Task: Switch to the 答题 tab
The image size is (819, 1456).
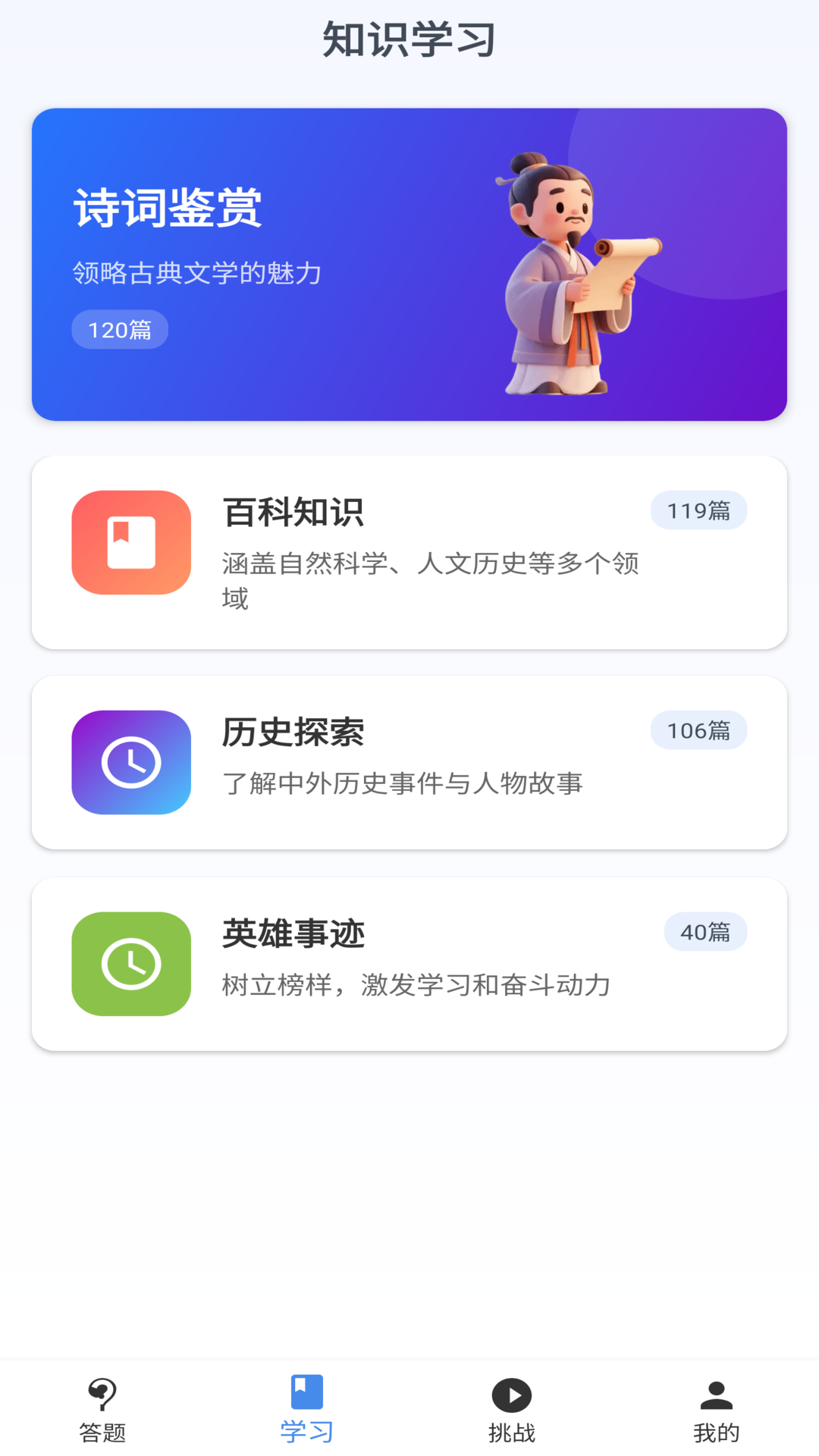Action: [x=102, y=1410]
